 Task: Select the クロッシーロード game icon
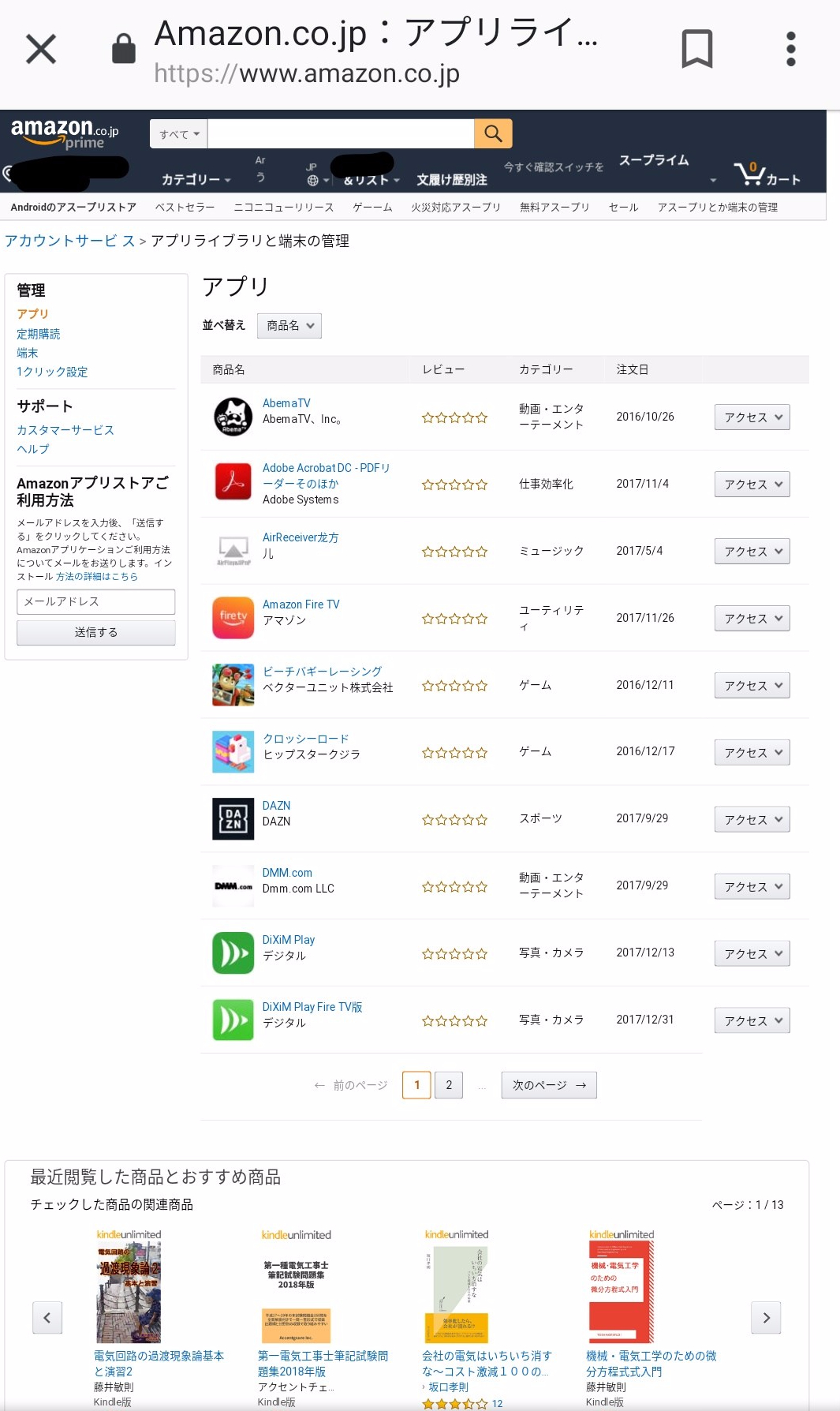coord(232,751)
